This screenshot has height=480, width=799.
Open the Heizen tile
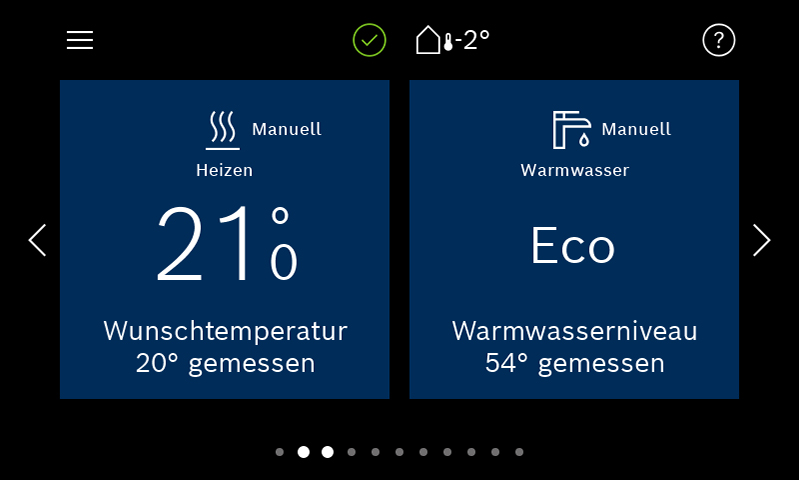point(225,240)
